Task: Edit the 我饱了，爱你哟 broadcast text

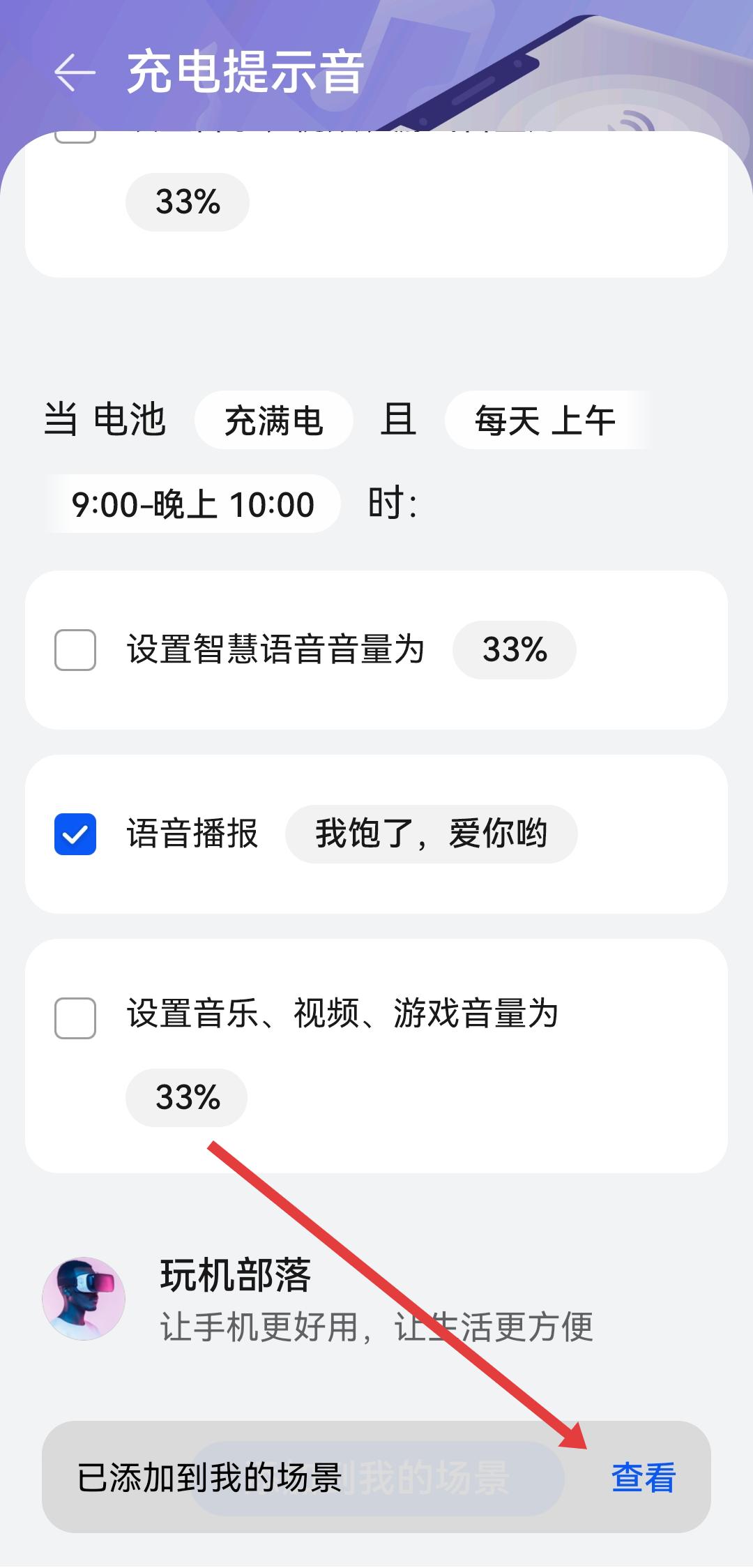Action: (x=431, y=834)
